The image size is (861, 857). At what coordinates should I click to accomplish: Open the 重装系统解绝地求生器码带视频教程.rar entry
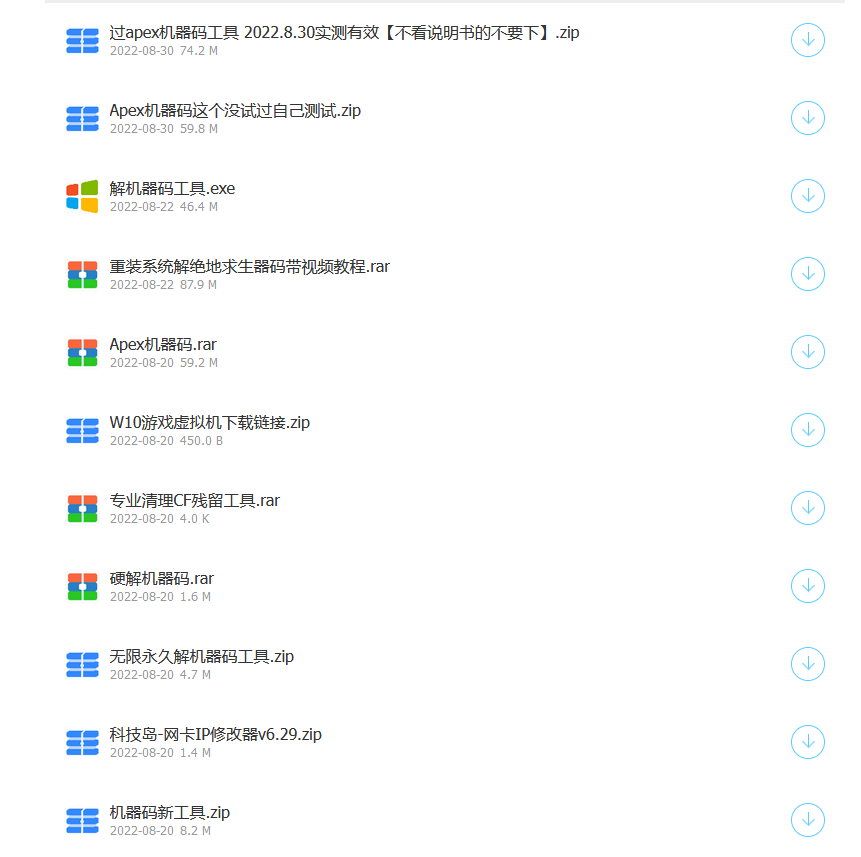tap(249, 267)
